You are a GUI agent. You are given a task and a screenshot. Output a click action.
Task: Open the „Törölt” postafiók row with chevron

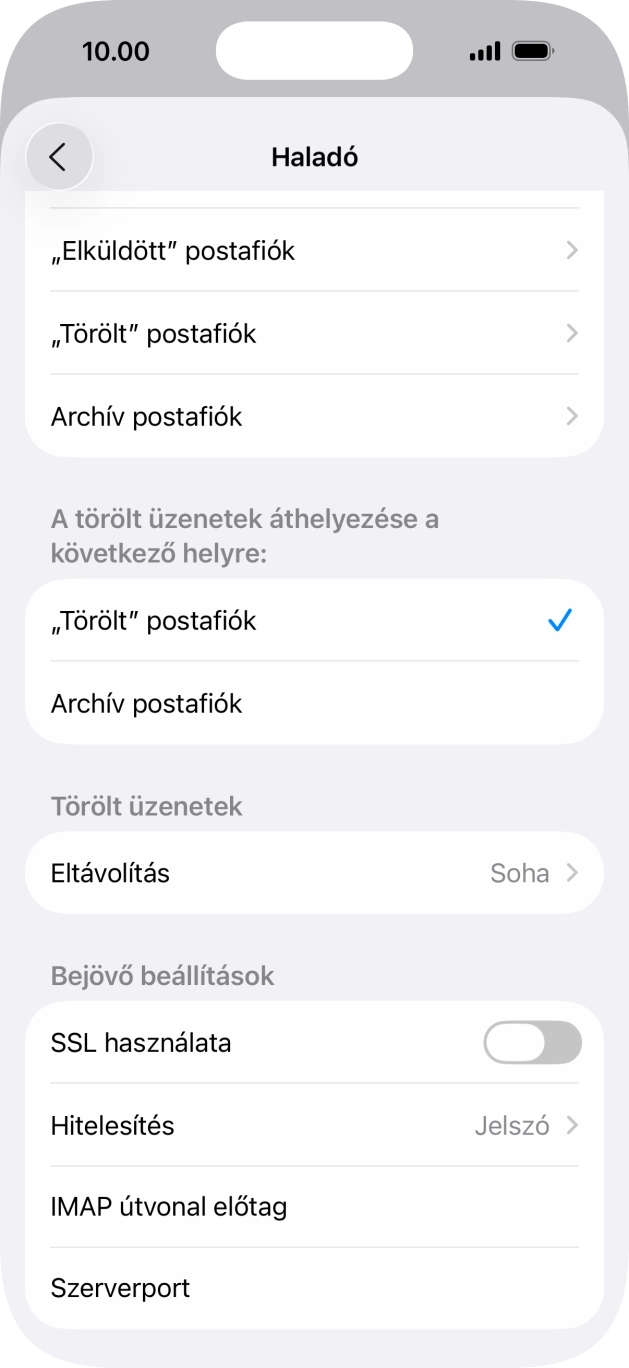click(314, 333)
